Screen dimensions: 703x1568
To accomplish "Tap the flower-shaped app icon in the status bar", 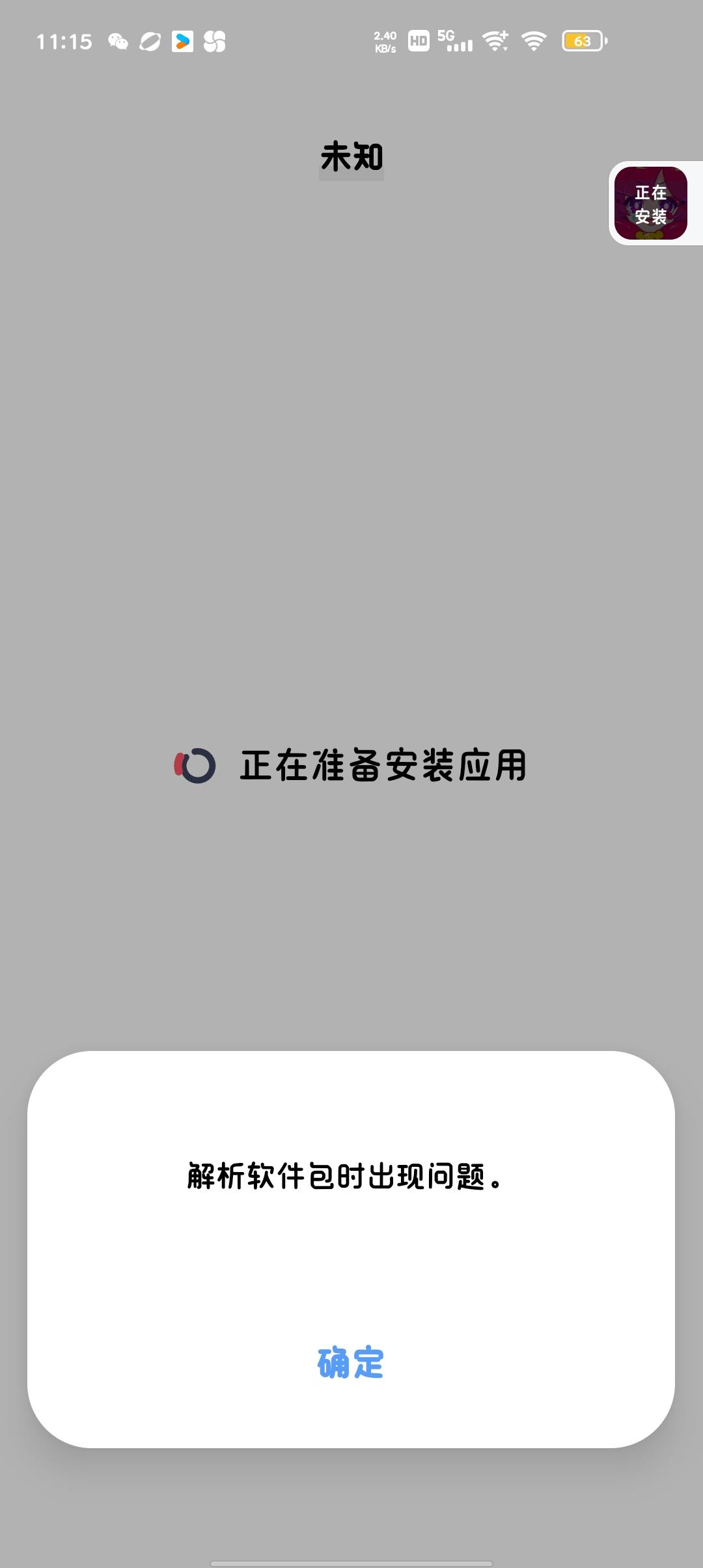I will (215, 42).
